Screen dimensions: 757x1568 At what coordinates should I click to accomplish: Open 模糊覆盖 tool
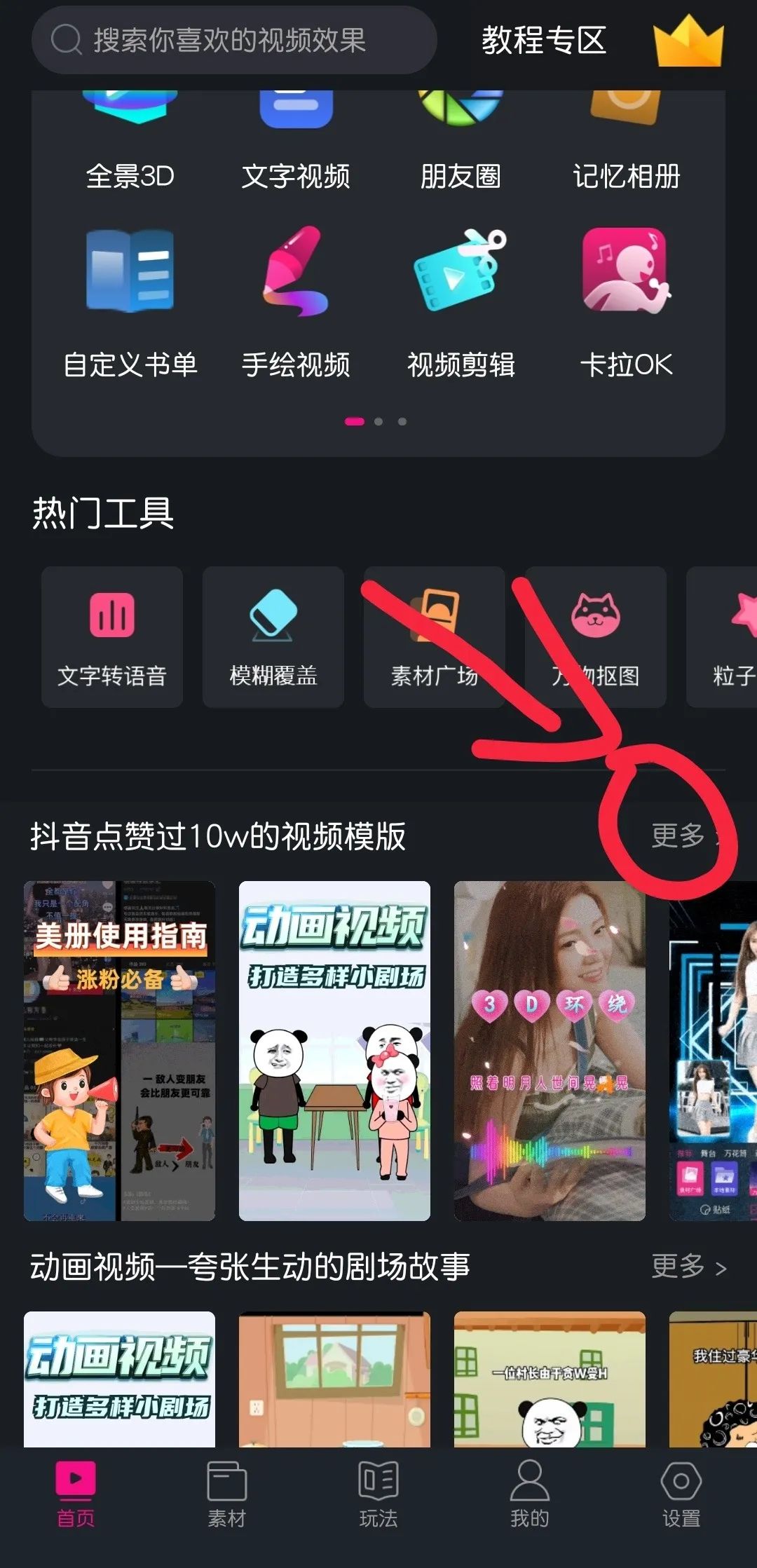273,636
